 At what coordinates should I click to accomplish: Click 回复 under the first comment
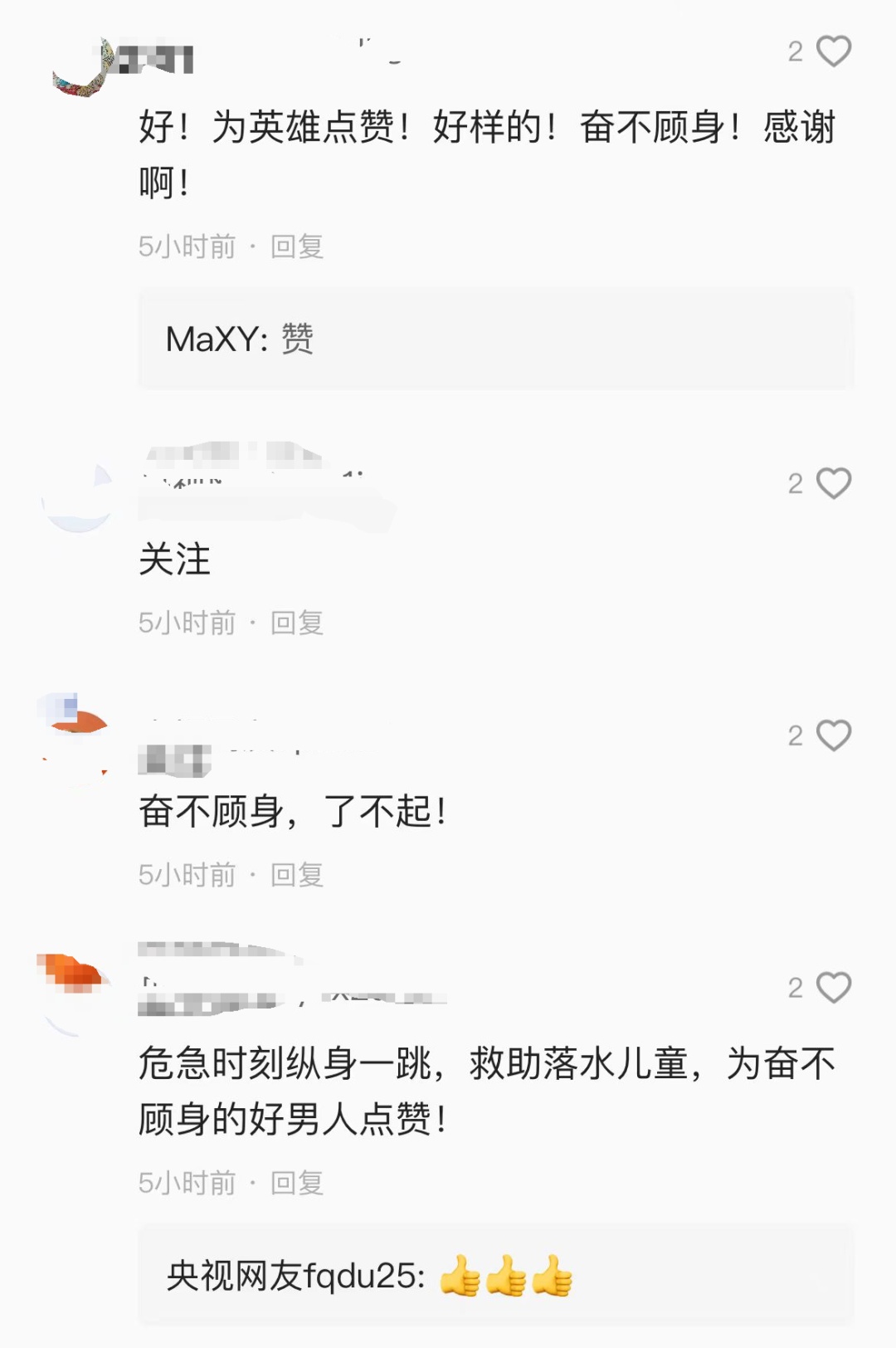[x=299, y=247]
